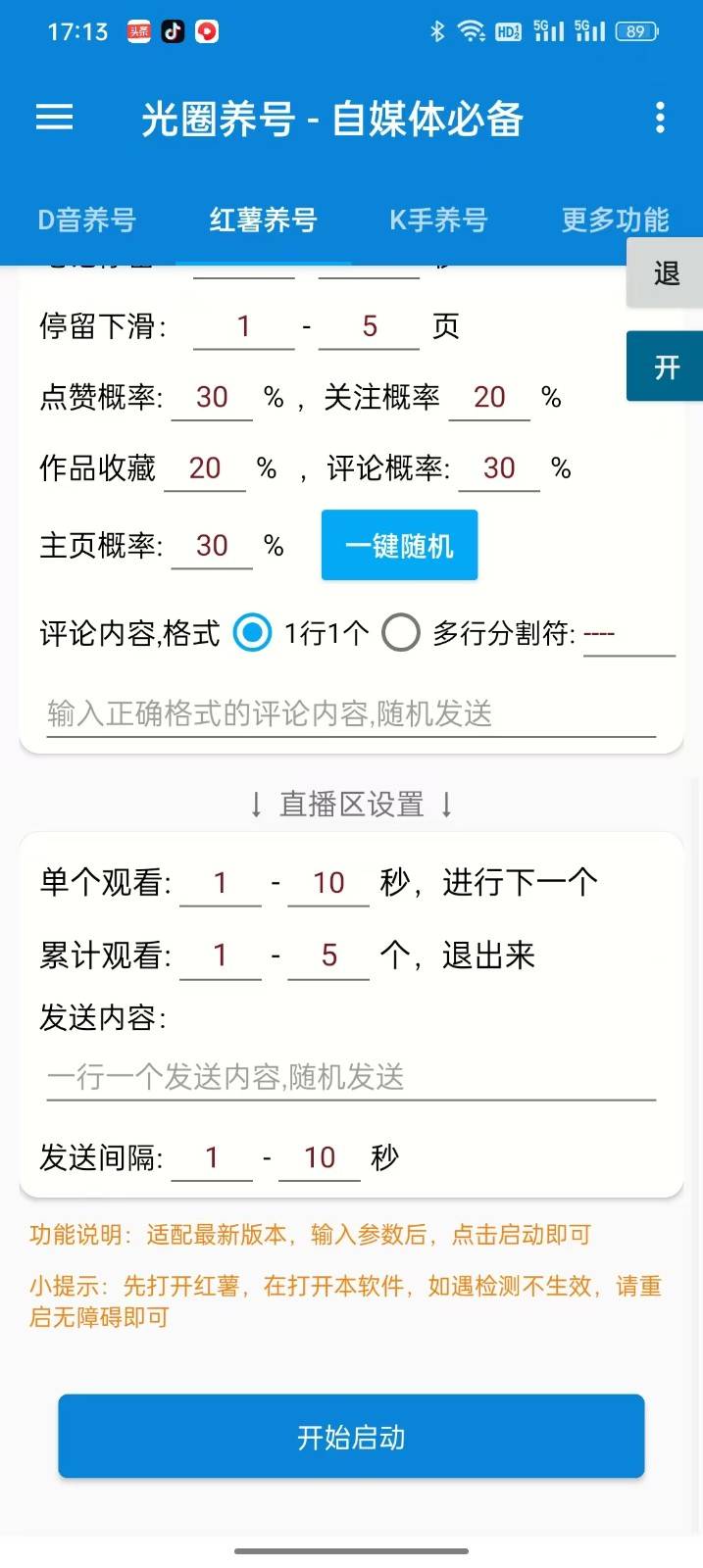Open the 更多功能 tab
The image size is (703, 1568).
(x=615, y=220)
